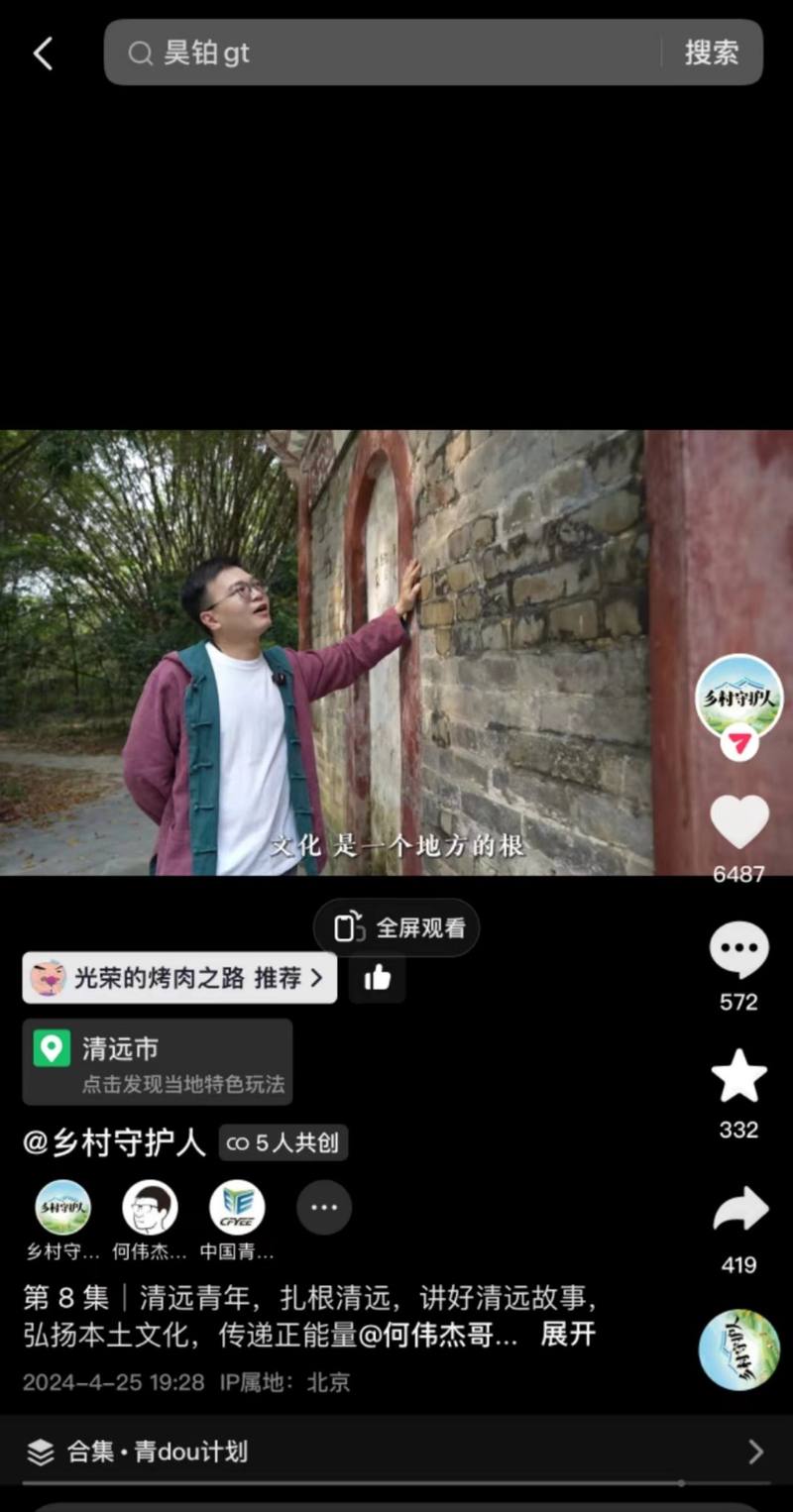The height and width of the screenshot is (1512, 793).
Task: Expand the caption with 展开
Action: 567,1334
